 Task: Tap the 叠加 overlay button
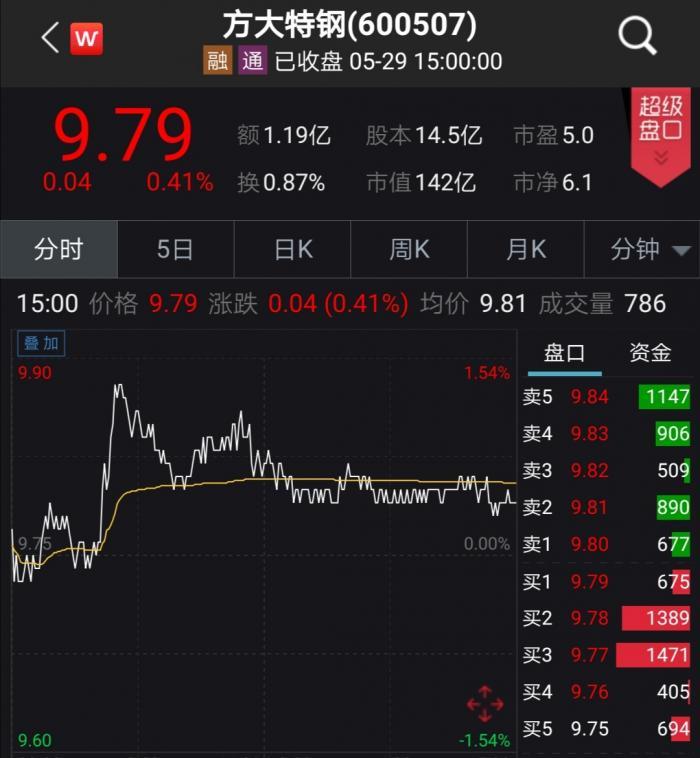point(42,343)
